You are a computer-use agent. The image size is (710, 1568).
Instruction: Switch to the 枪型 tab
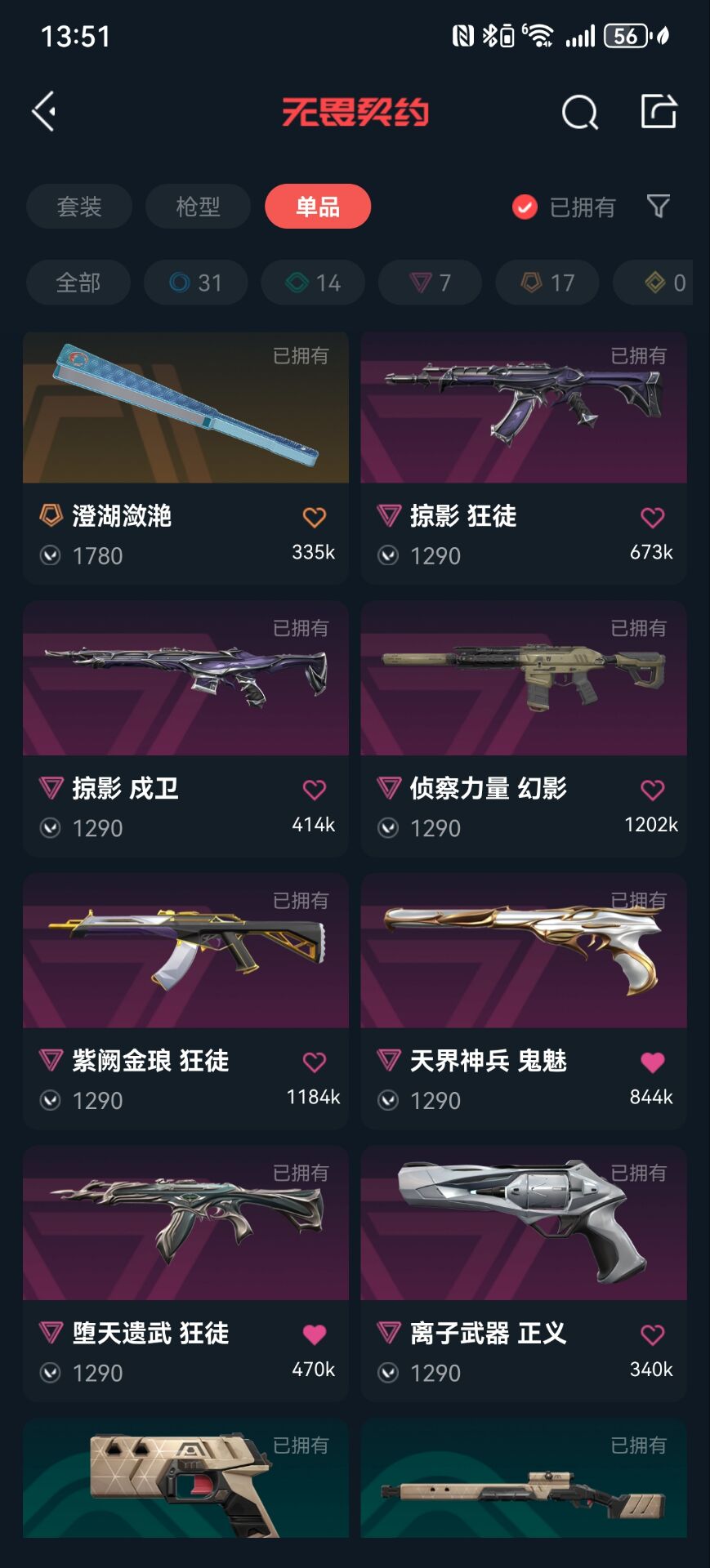198,207
